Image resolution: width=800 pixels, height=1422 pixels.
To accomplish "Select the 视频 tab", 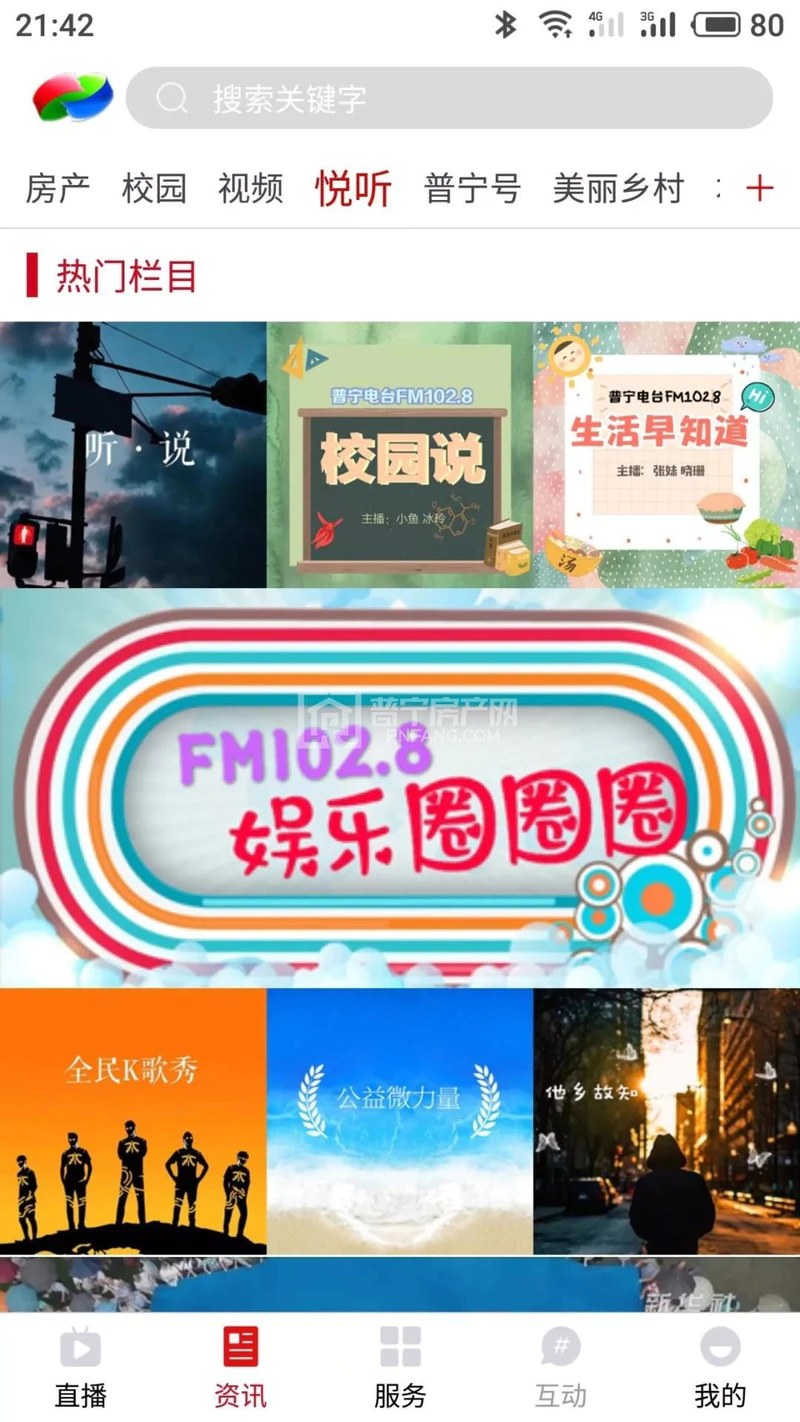I will pyautogui.click(x=251, y=188).
